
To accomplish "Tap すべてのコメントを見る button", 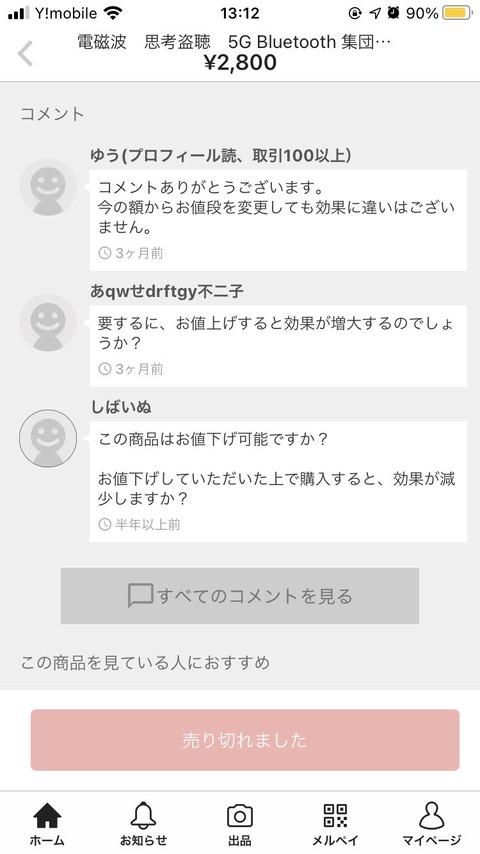I will (240, 596).
